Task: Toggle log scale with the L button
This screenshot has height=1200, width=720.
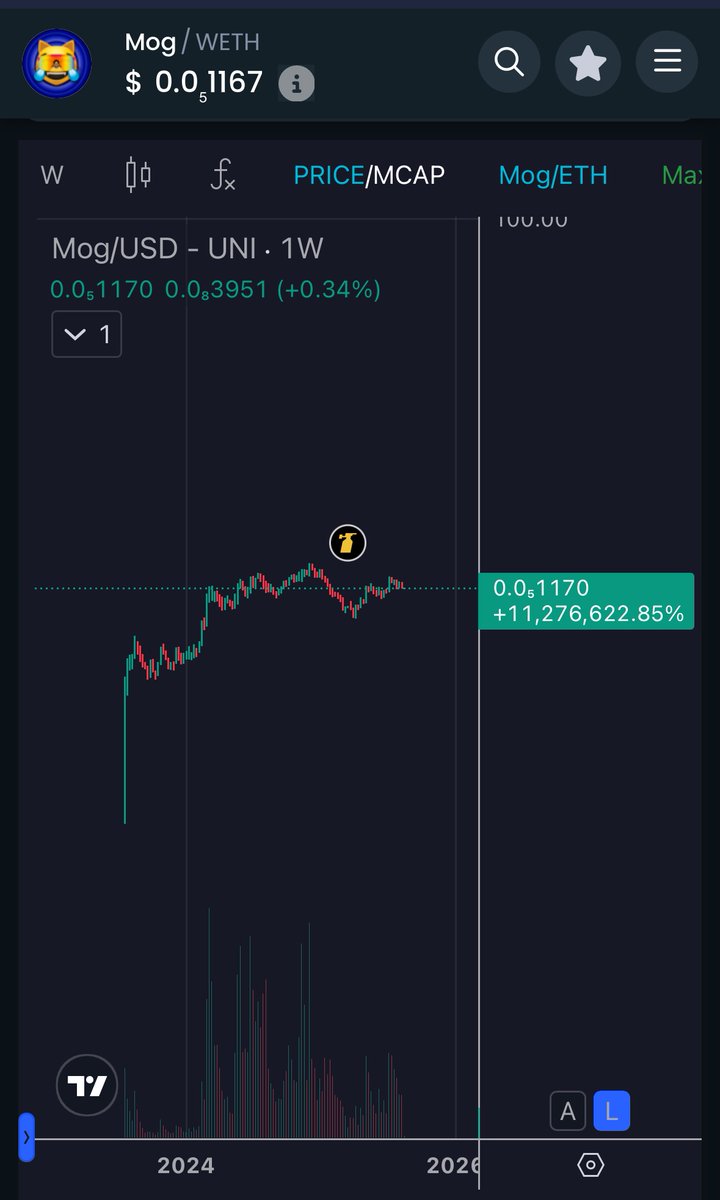Action: (612, 1111)
